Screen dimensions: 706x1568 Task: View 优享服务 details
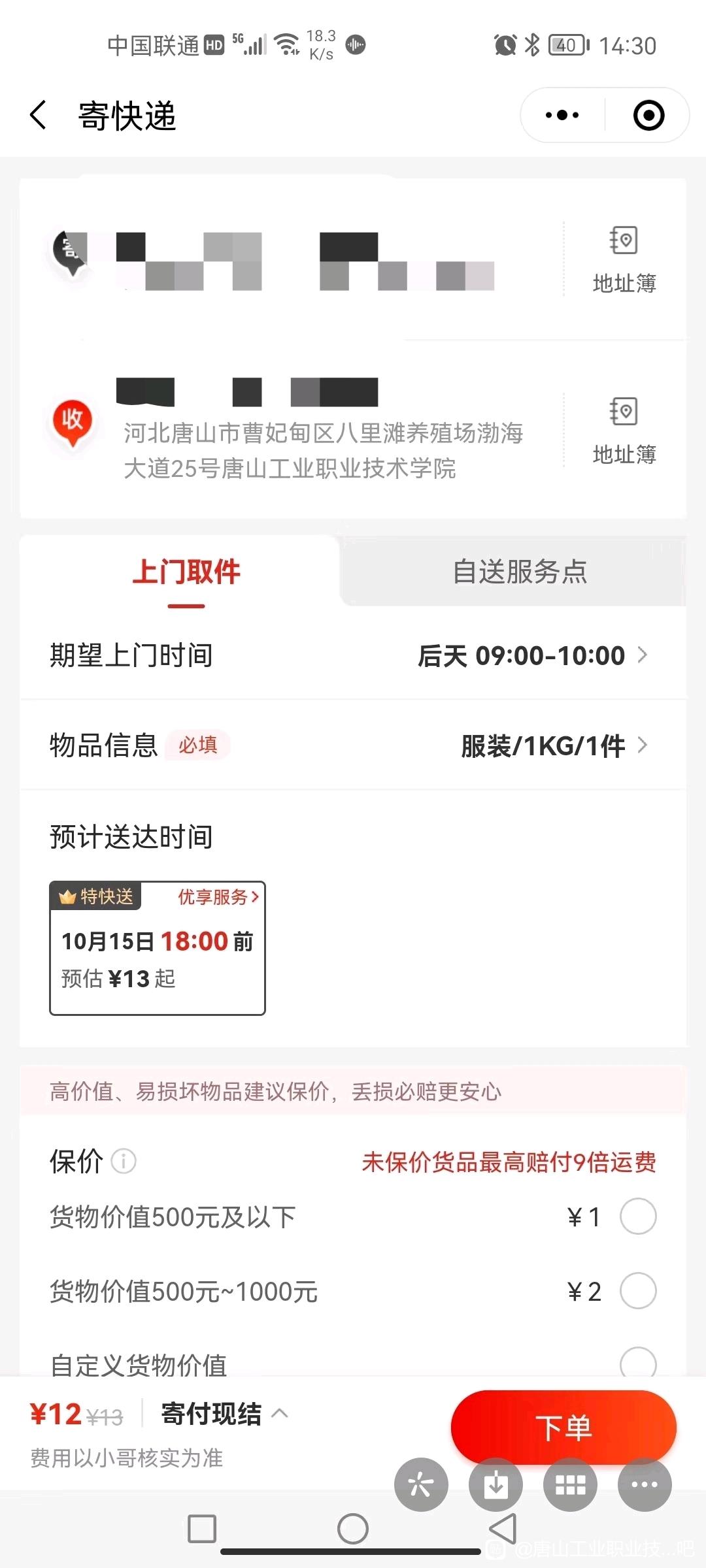pos(219,897)
